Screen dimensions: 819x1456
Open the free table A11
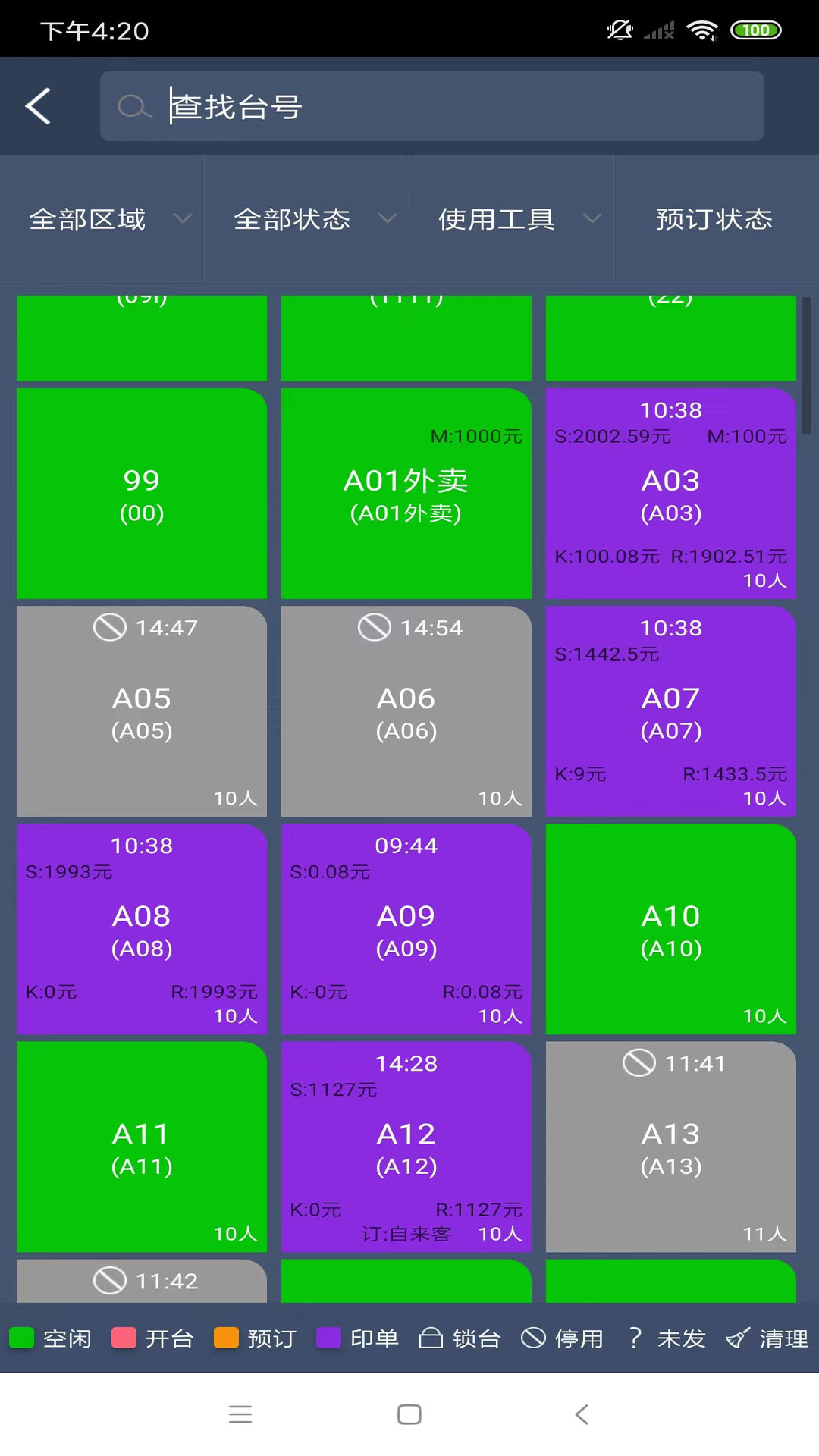coord(142,1147)
